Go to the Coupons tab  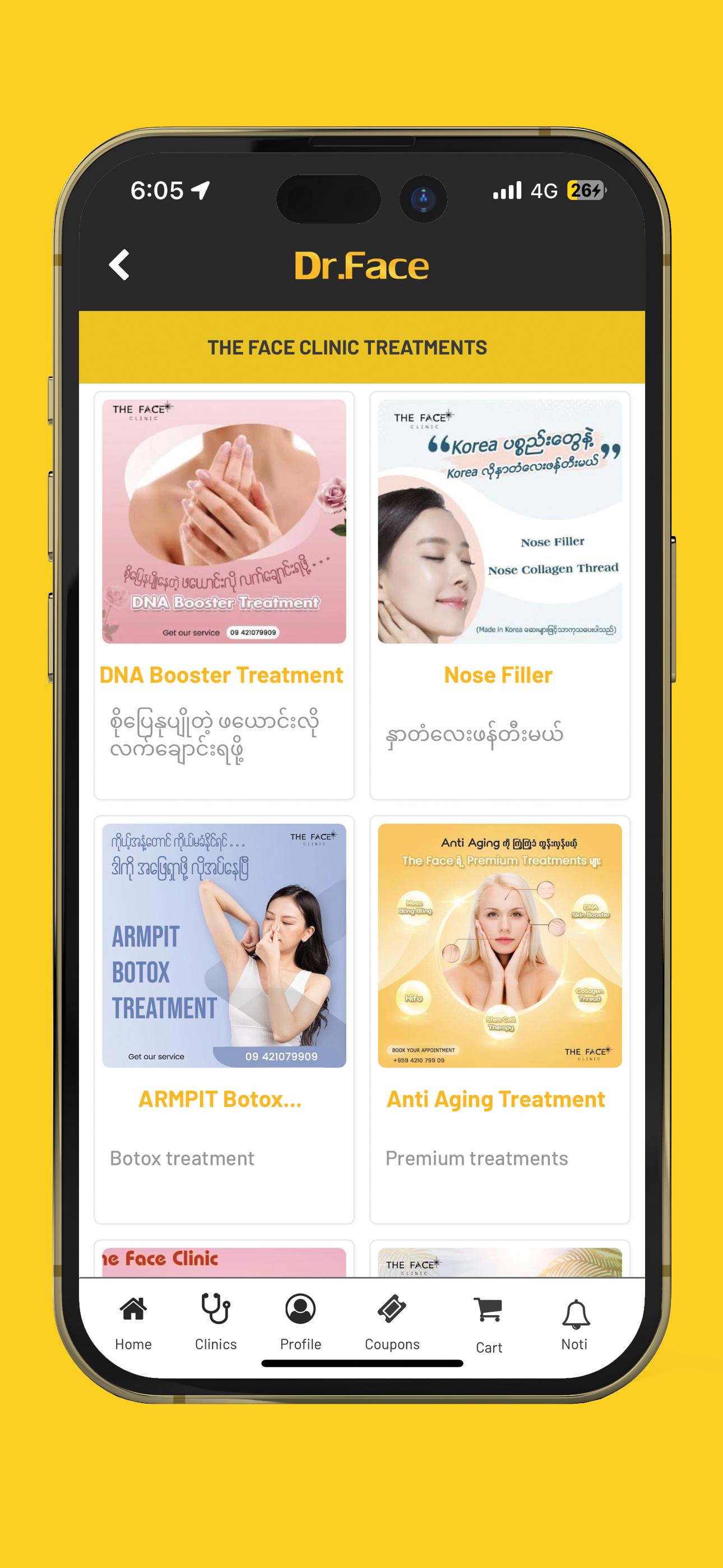(392, 1323)
